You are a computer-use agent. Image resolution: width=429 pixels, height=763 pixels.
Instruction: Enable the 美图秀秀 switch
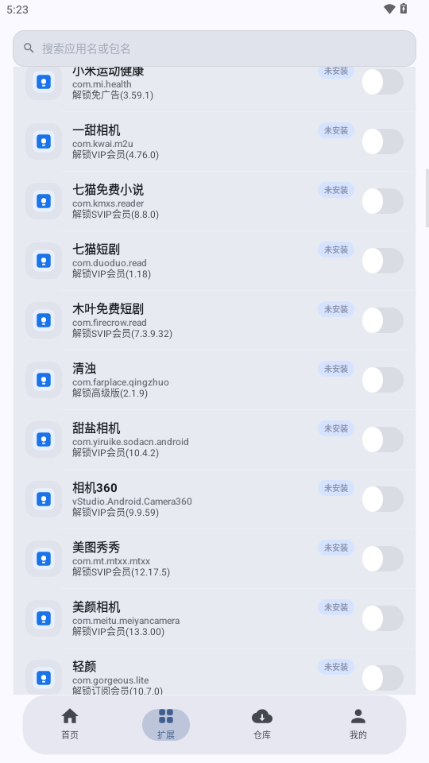pyautogui.click(x=383, y=559)
